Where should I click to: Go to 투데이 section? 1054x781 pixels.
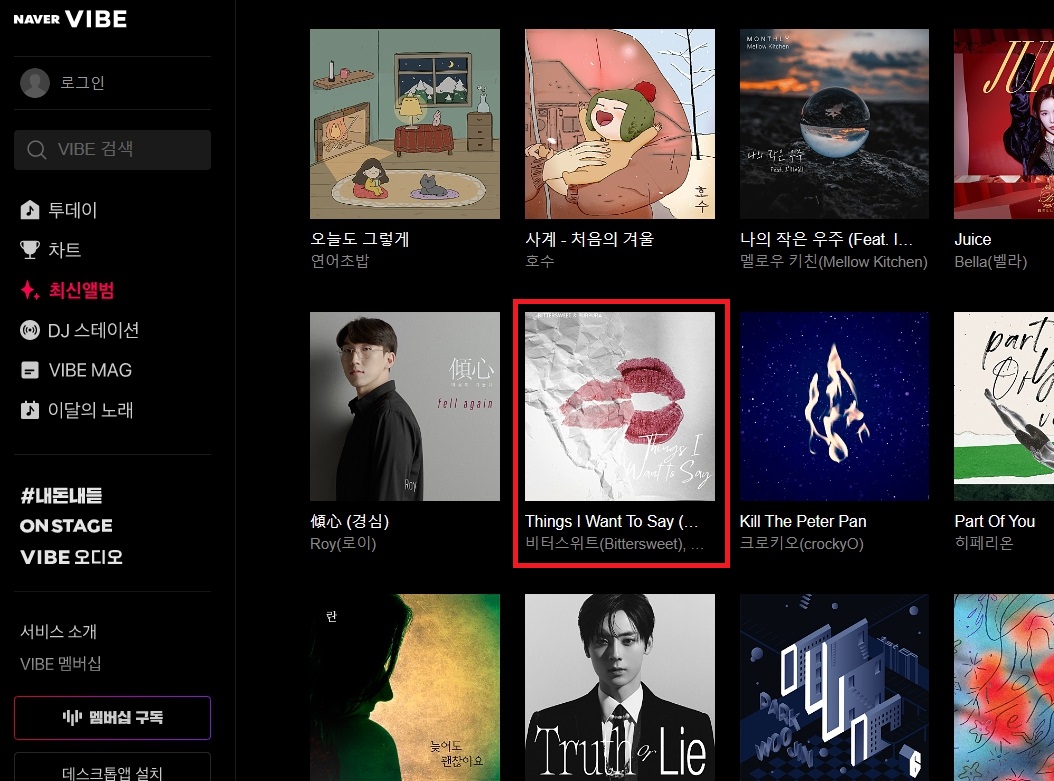click(73, 211)
